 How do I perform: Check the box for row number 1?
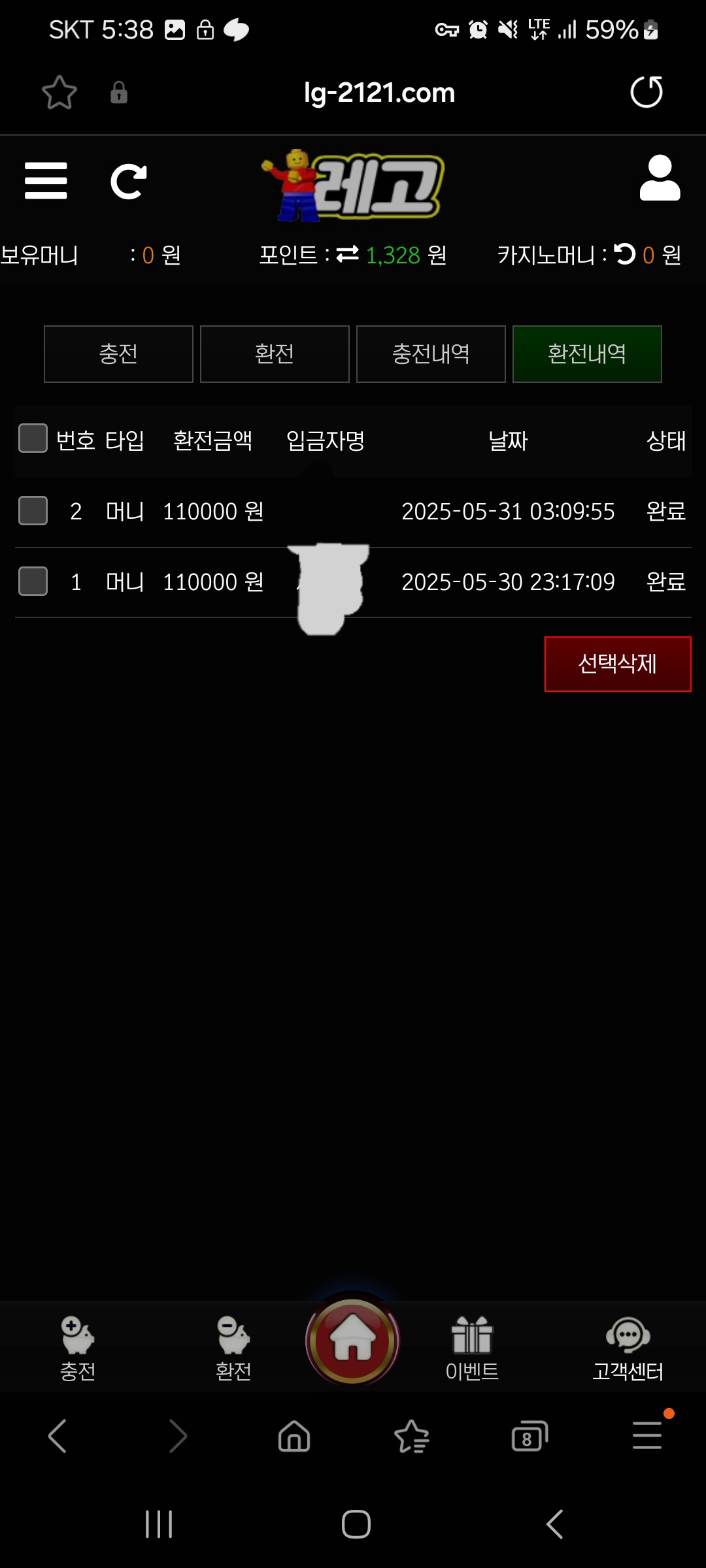pos(33,581)
